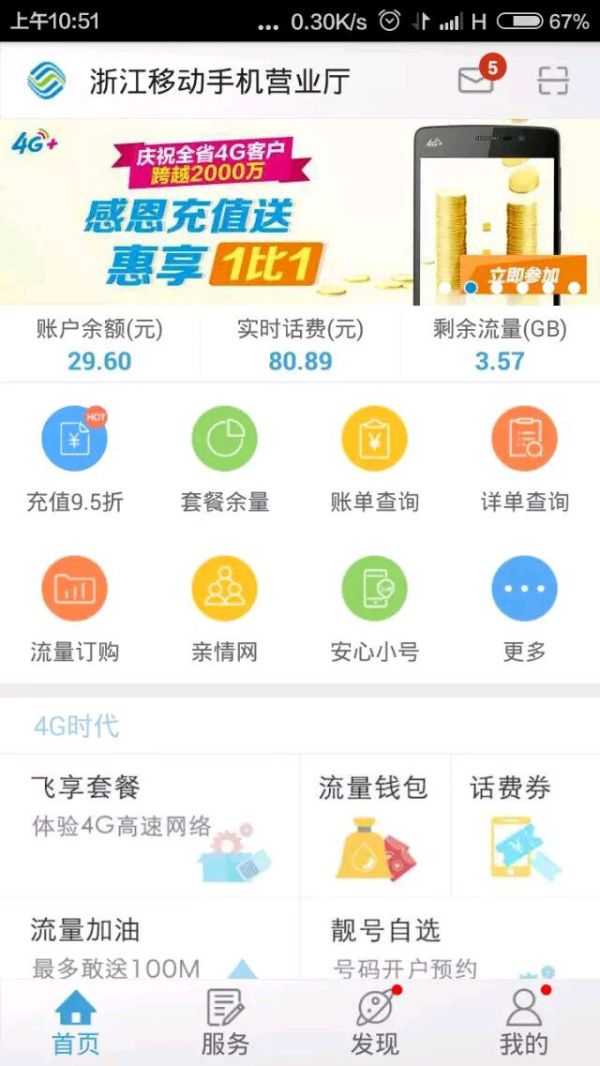Image resolution: width=600 pixels, height=1066 pixels.
Task: Switch to the 我的 tab
Action: [524, 1022]
